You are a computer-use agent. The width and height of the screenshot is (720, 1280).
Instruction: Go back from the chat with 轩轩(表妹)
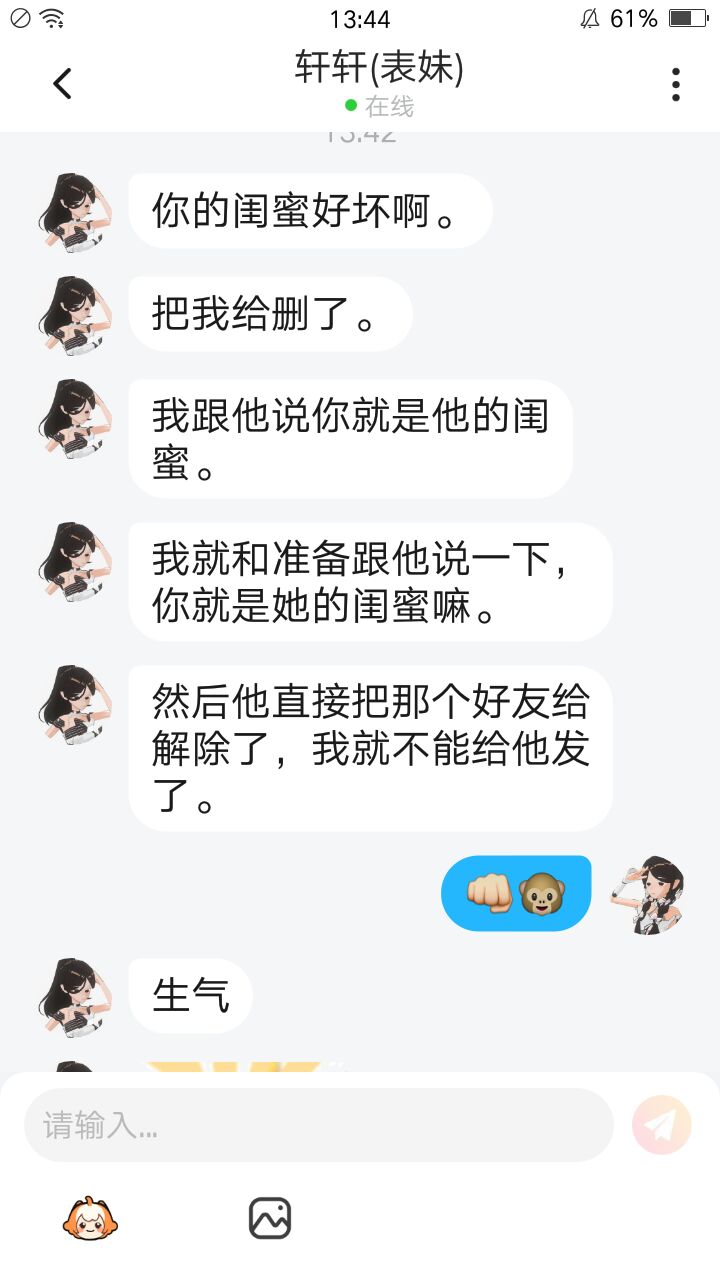point(62,84)
